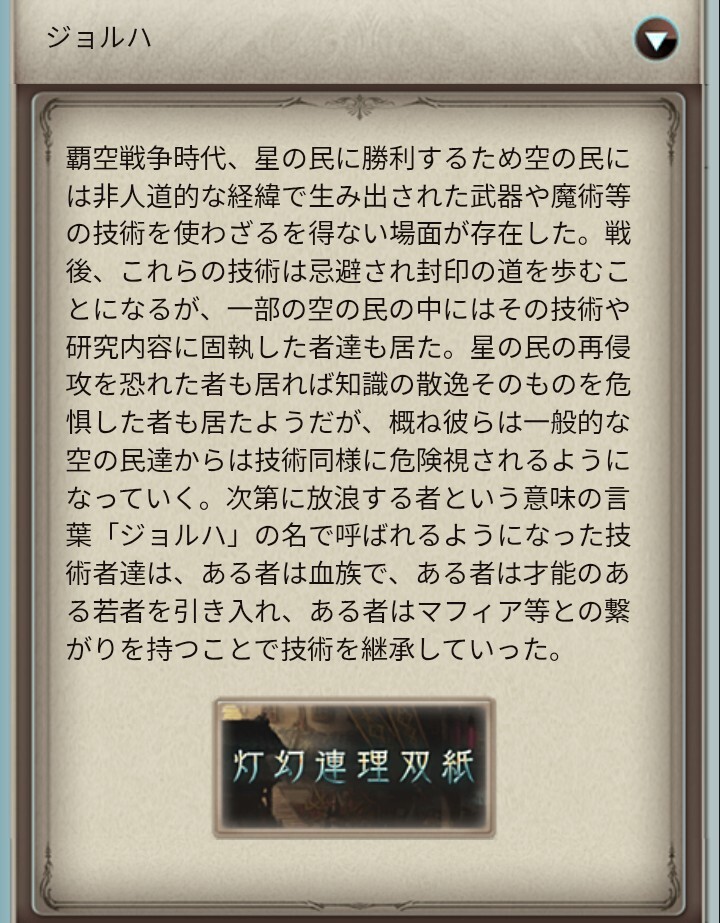Open the 灯幻連理双紙 event banner

coord(353,767)
